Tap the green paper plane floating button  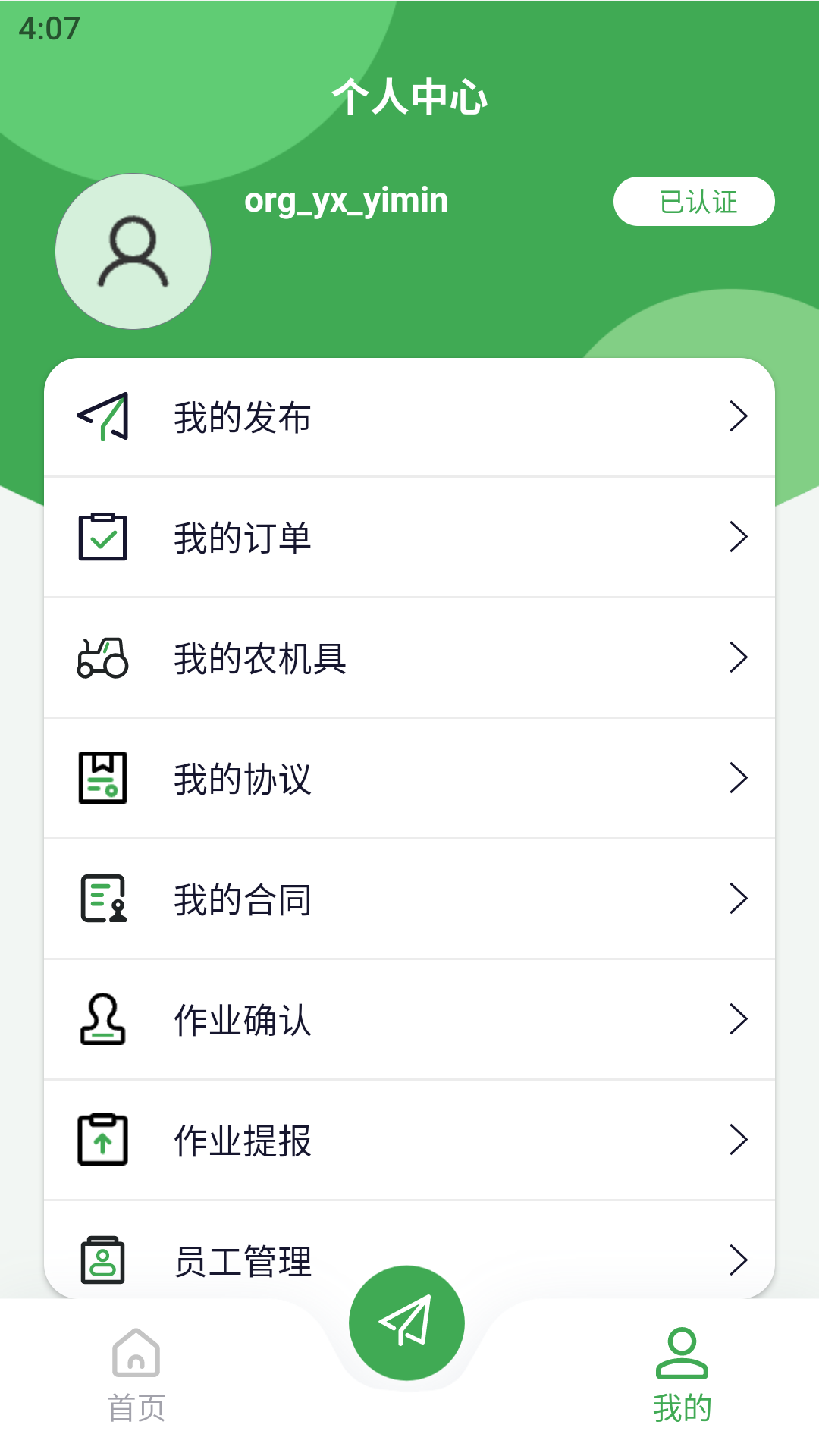click(407, 1323)
